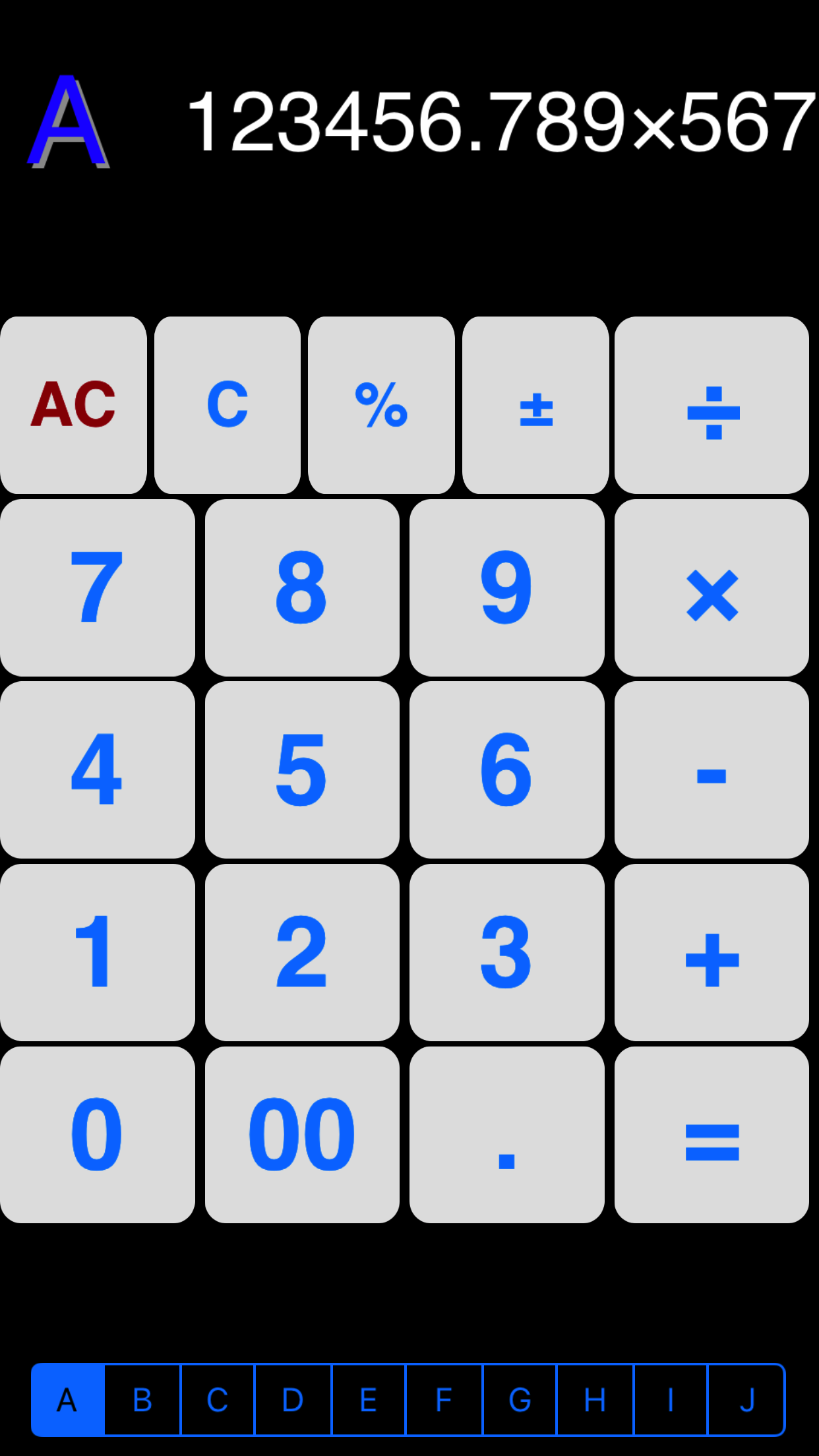The width and height of the screenshot is (819, 1456).
Task: Insert a decimal point
Action: [x=507, y=1135]
